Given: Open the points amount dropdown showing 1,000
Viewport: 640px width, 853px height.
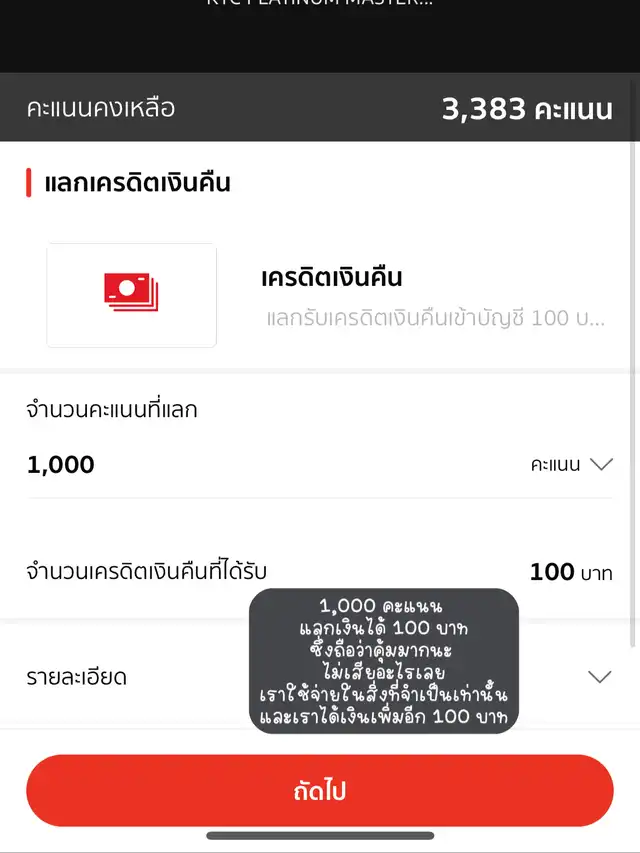Looking at the screenshot, I should [599, 464].
